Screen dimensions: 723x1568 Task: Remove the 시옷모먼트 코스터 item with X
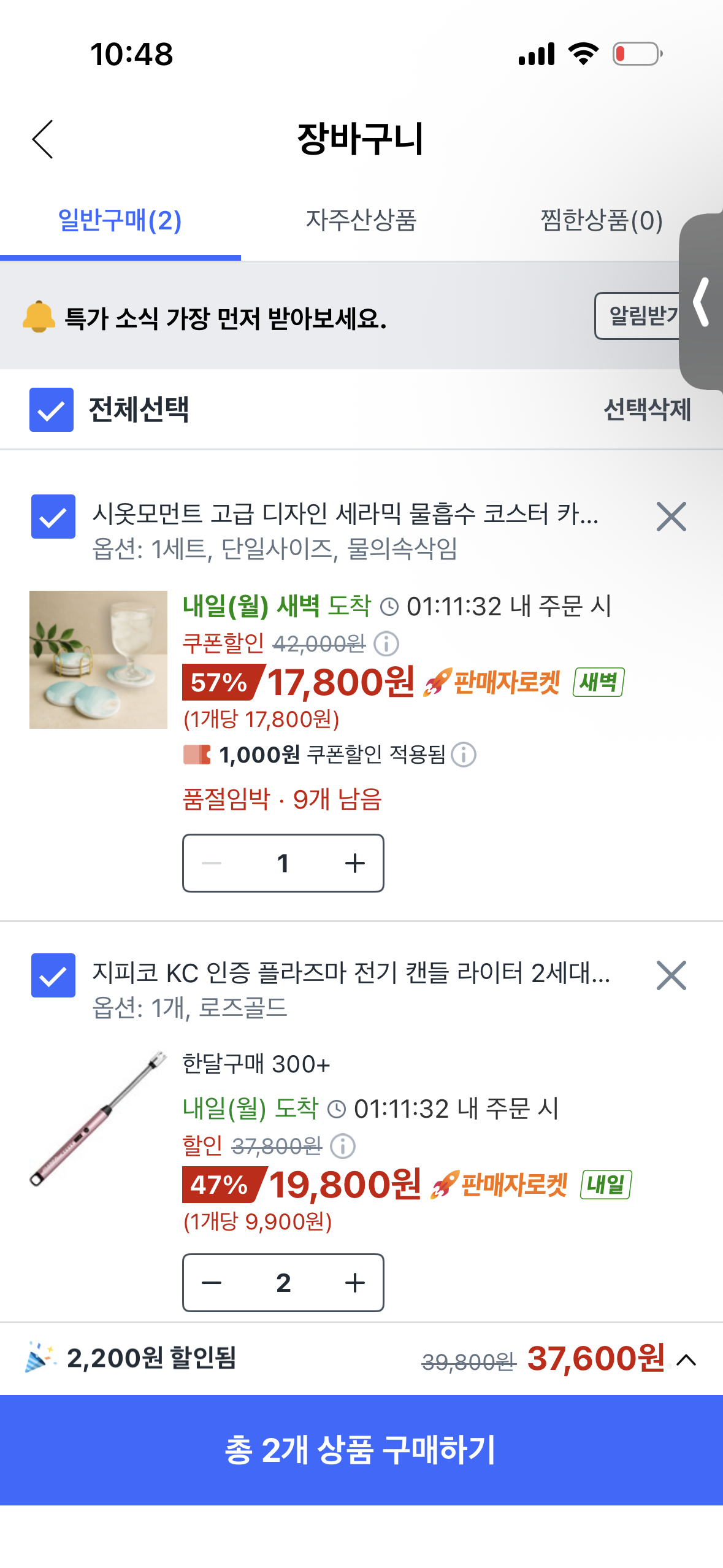(671, 517)
